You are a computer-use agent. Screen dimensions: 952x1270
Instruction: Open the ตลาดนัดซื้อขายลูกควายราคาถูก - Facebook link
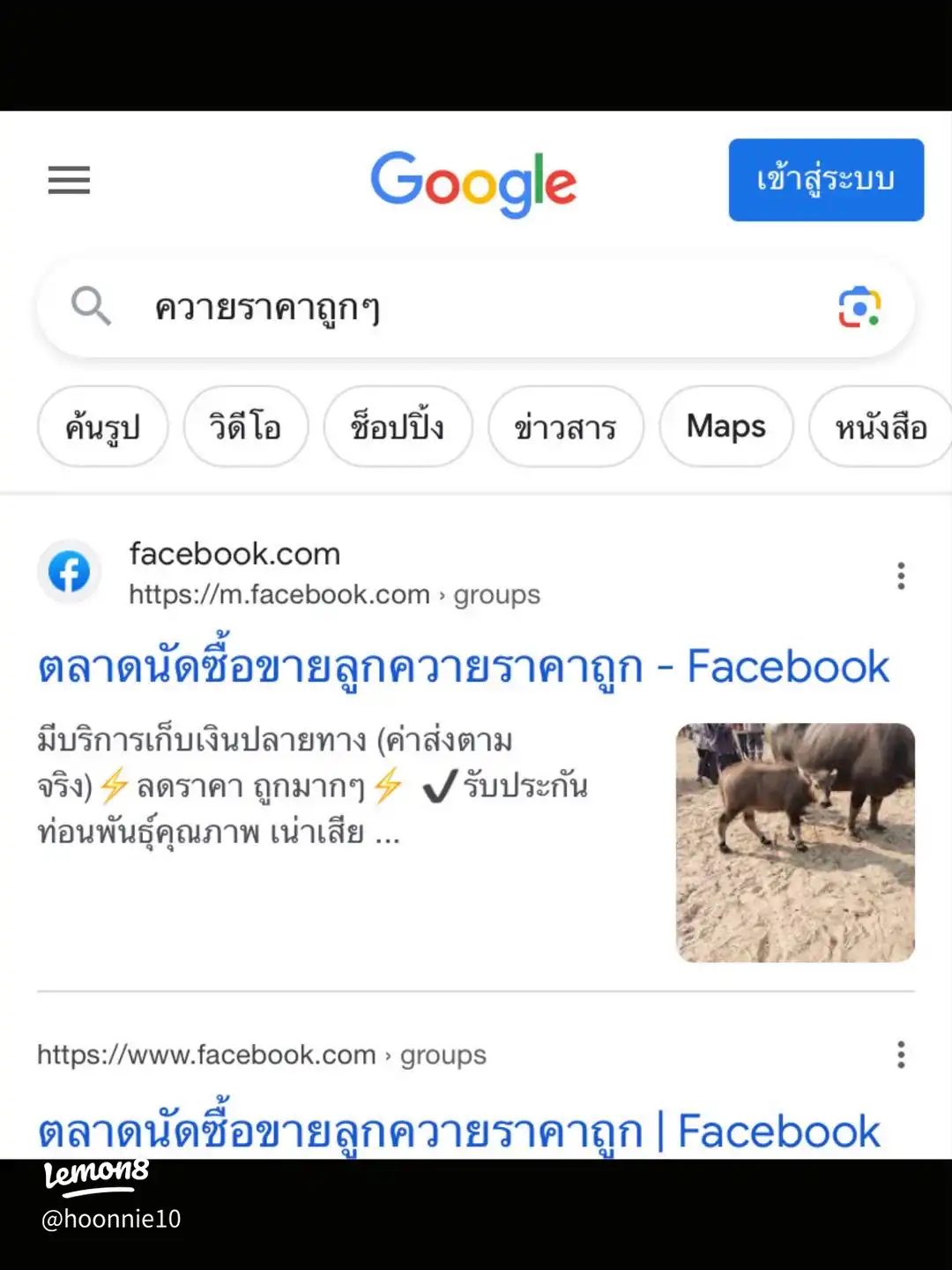click(x=463, y=668)
